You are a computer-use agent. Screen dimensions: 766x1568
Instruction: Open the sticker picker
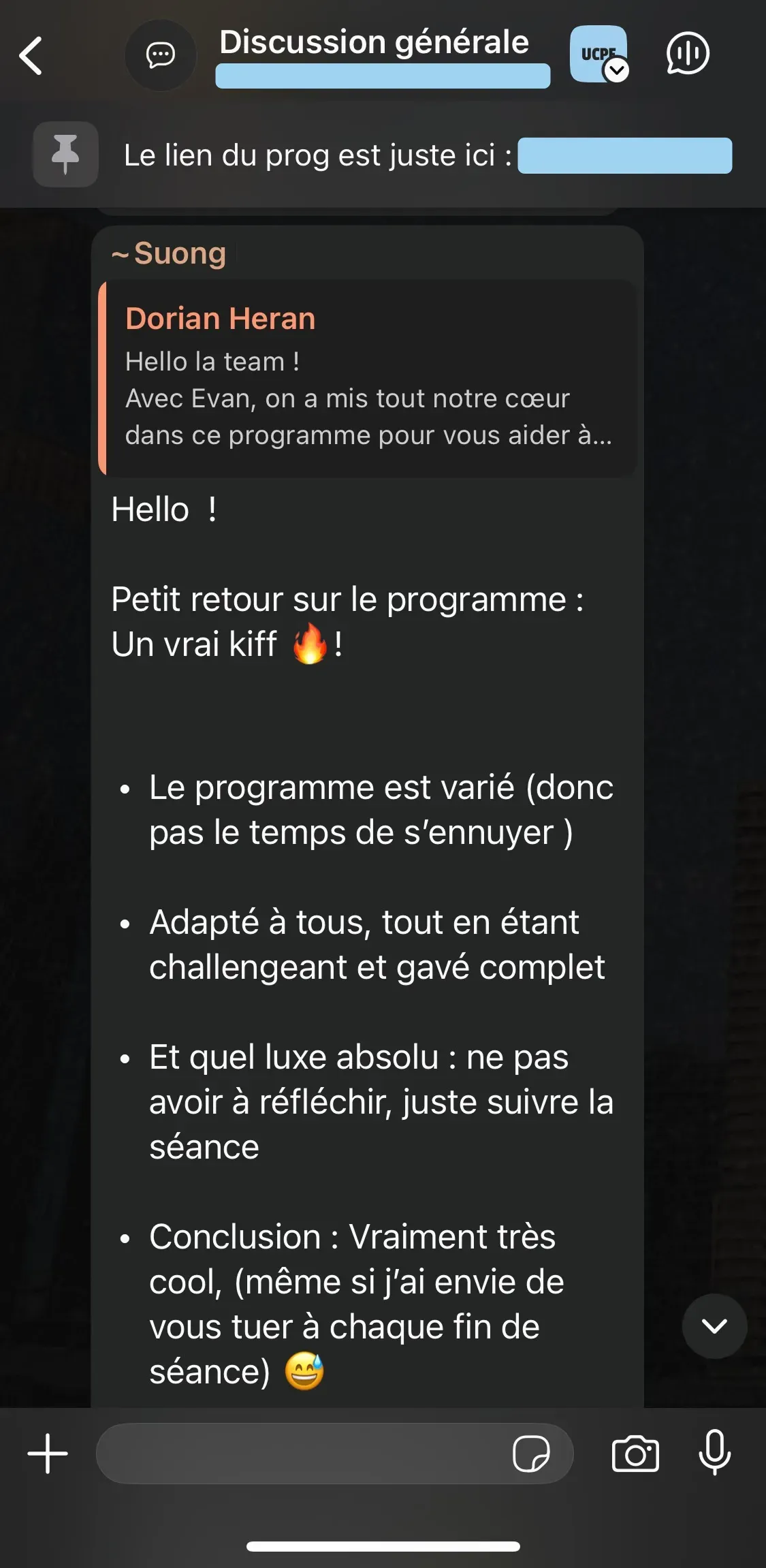pos(531,1454)
